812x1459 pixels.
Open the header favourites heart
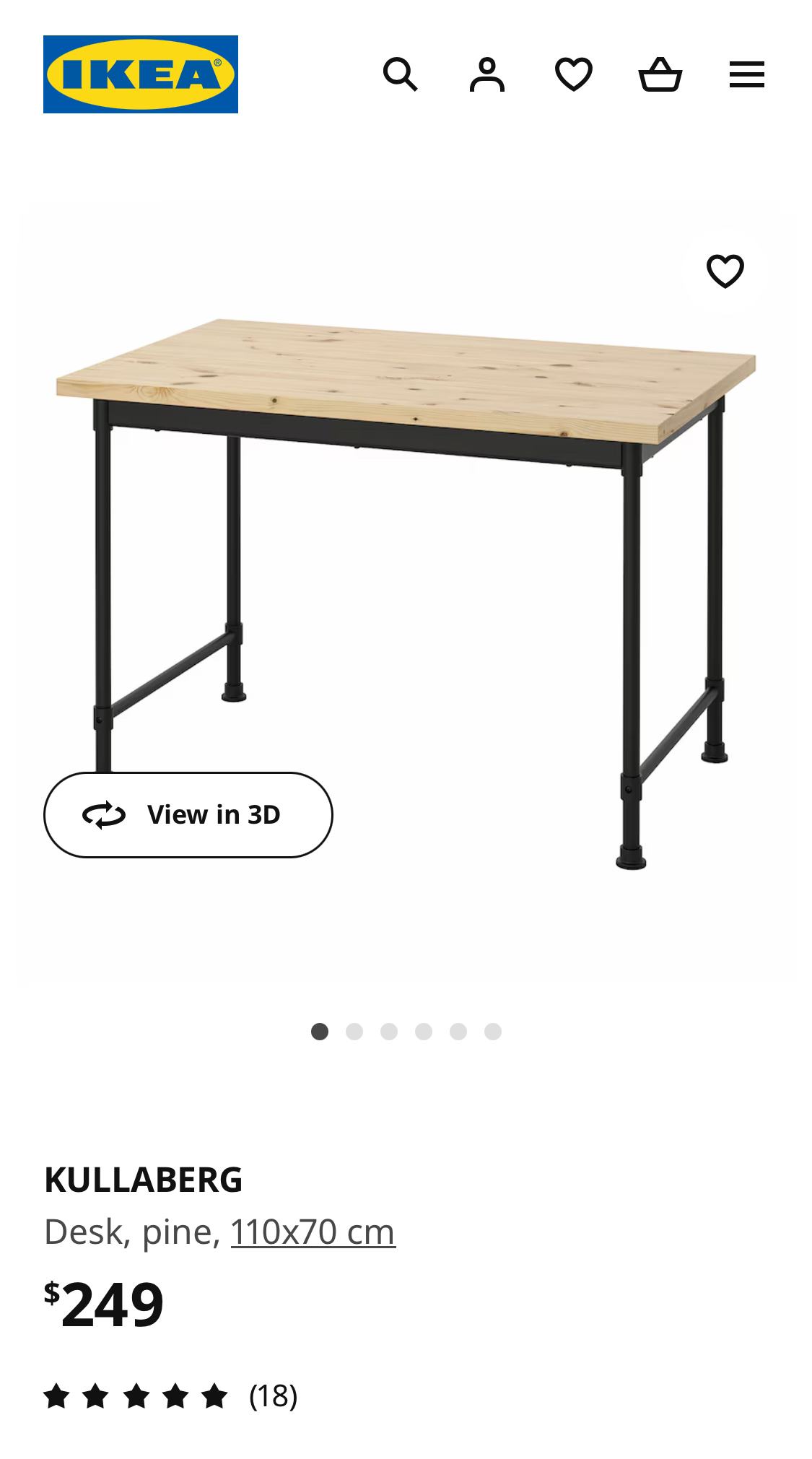(573, 74)
